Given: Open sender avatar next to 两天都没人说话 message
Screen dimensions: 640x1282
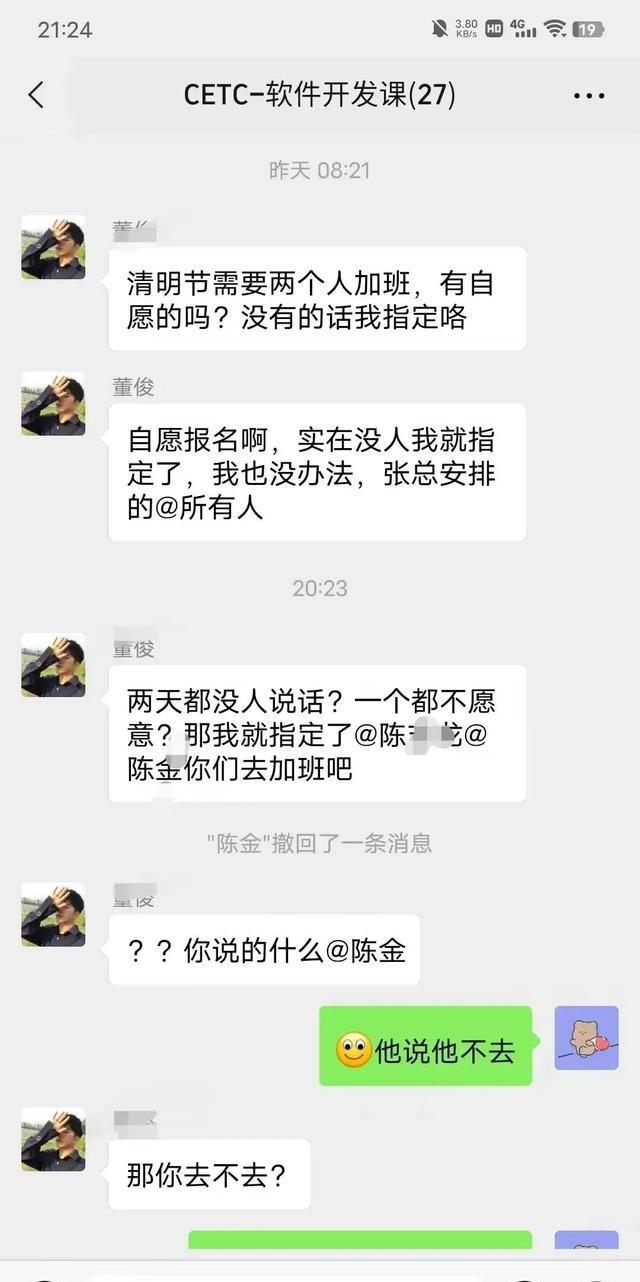Looking at the screenshot, I should point(53,665).
